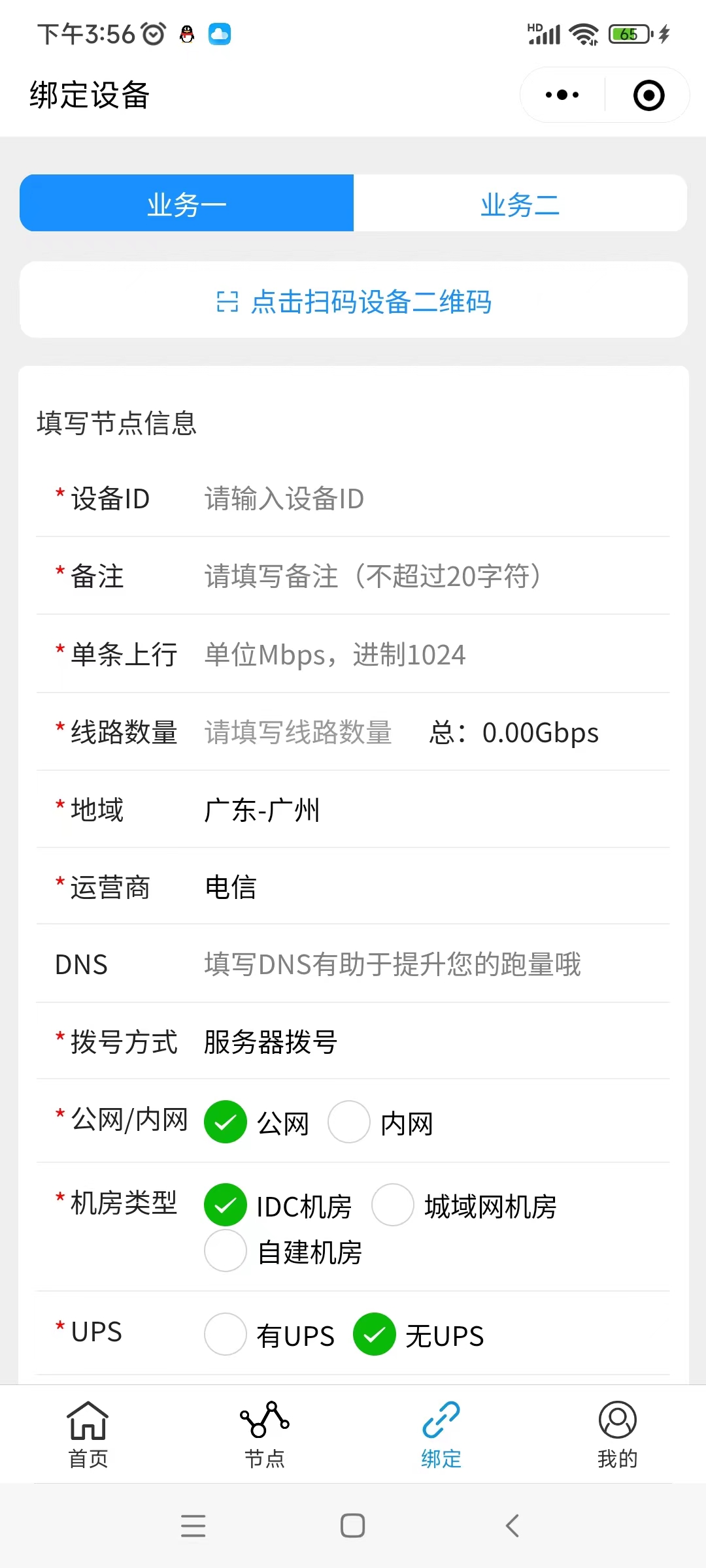Go back with the system back button
This screenshot has height=1568, width=706.
click(x=513, y=1526)
